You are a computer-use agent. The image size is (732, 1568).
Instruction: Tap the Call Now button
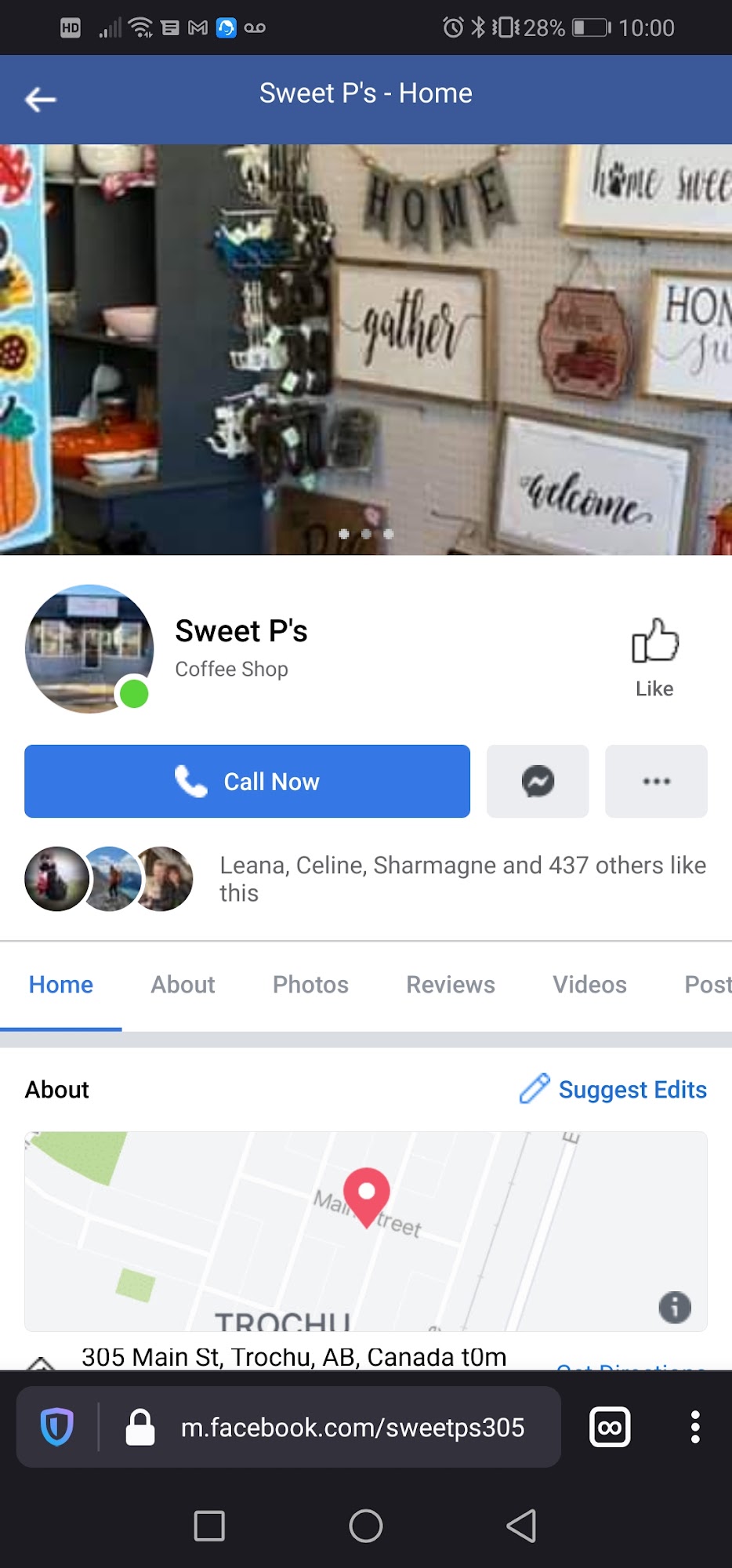247,781
